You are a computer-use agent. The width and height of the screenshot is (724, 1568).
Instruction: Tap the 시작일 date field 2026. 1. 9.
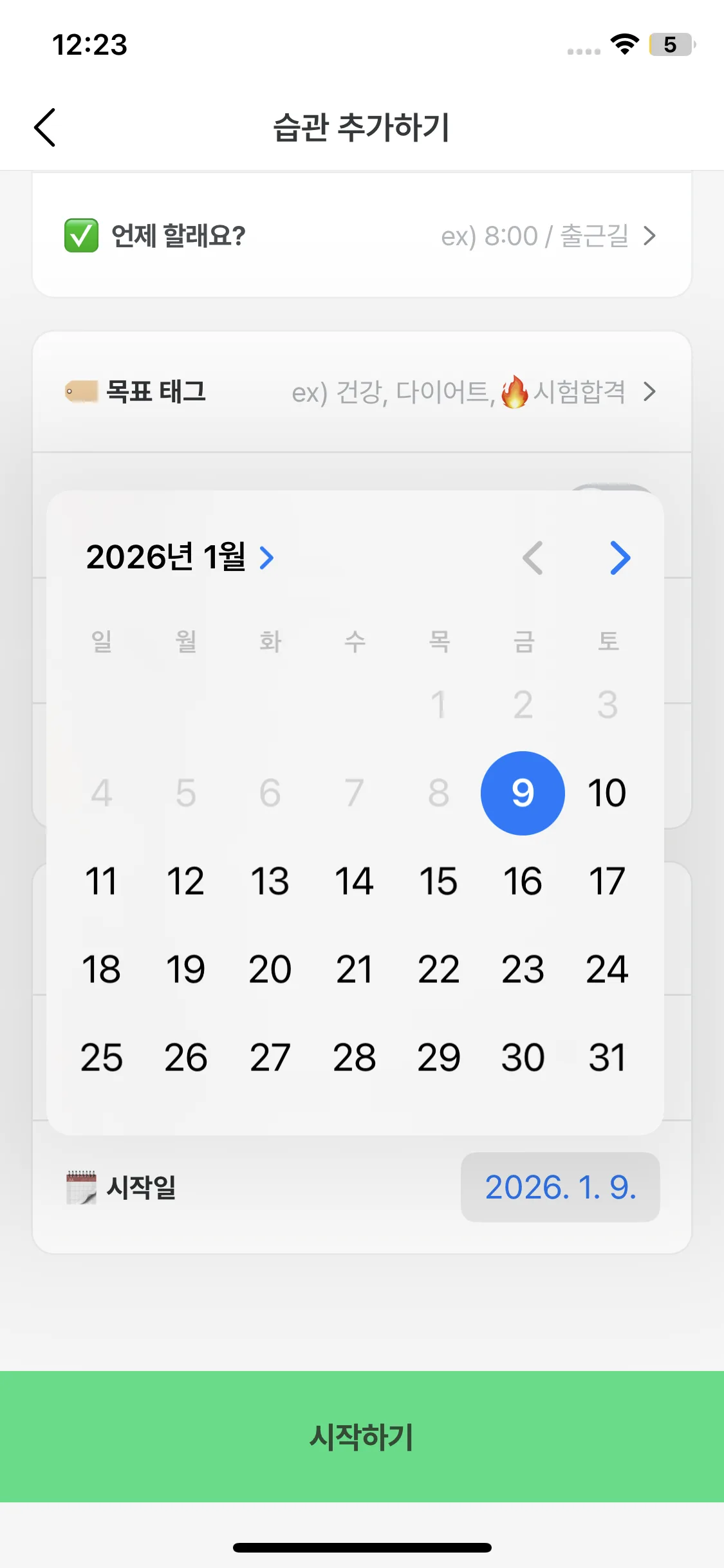click(x=561, y=1187)
